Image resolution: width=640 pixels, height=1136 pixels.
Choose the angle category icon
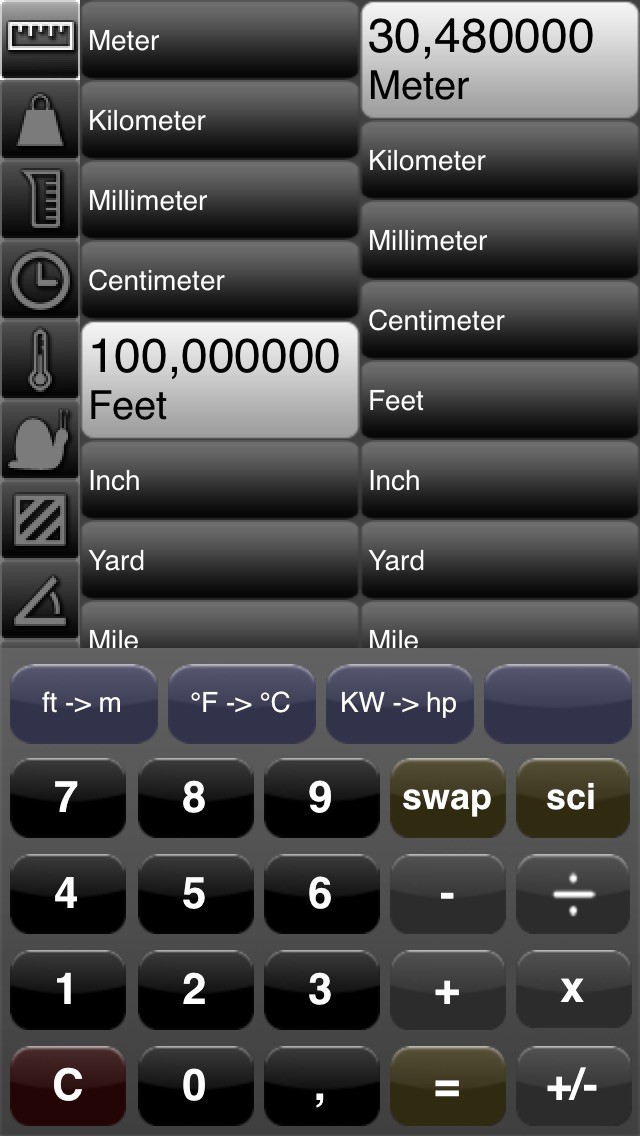[x=40, y=600]
